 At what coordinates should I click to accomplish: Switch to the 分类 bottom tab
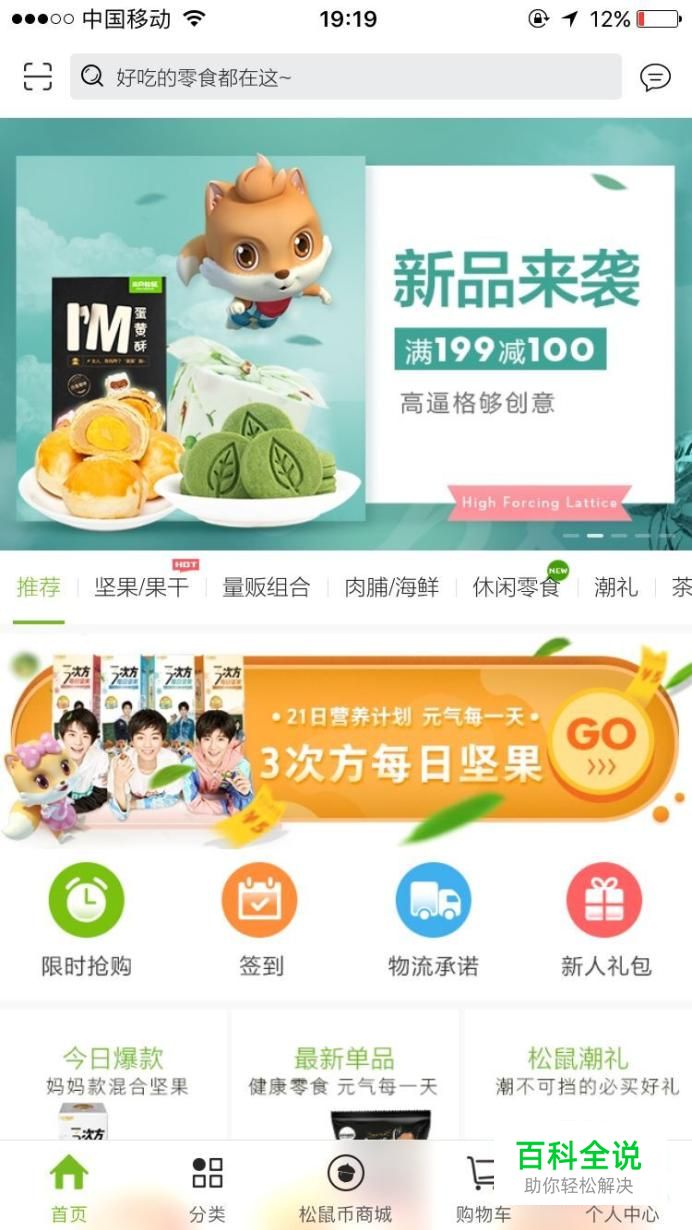(x=207, y=1187)
